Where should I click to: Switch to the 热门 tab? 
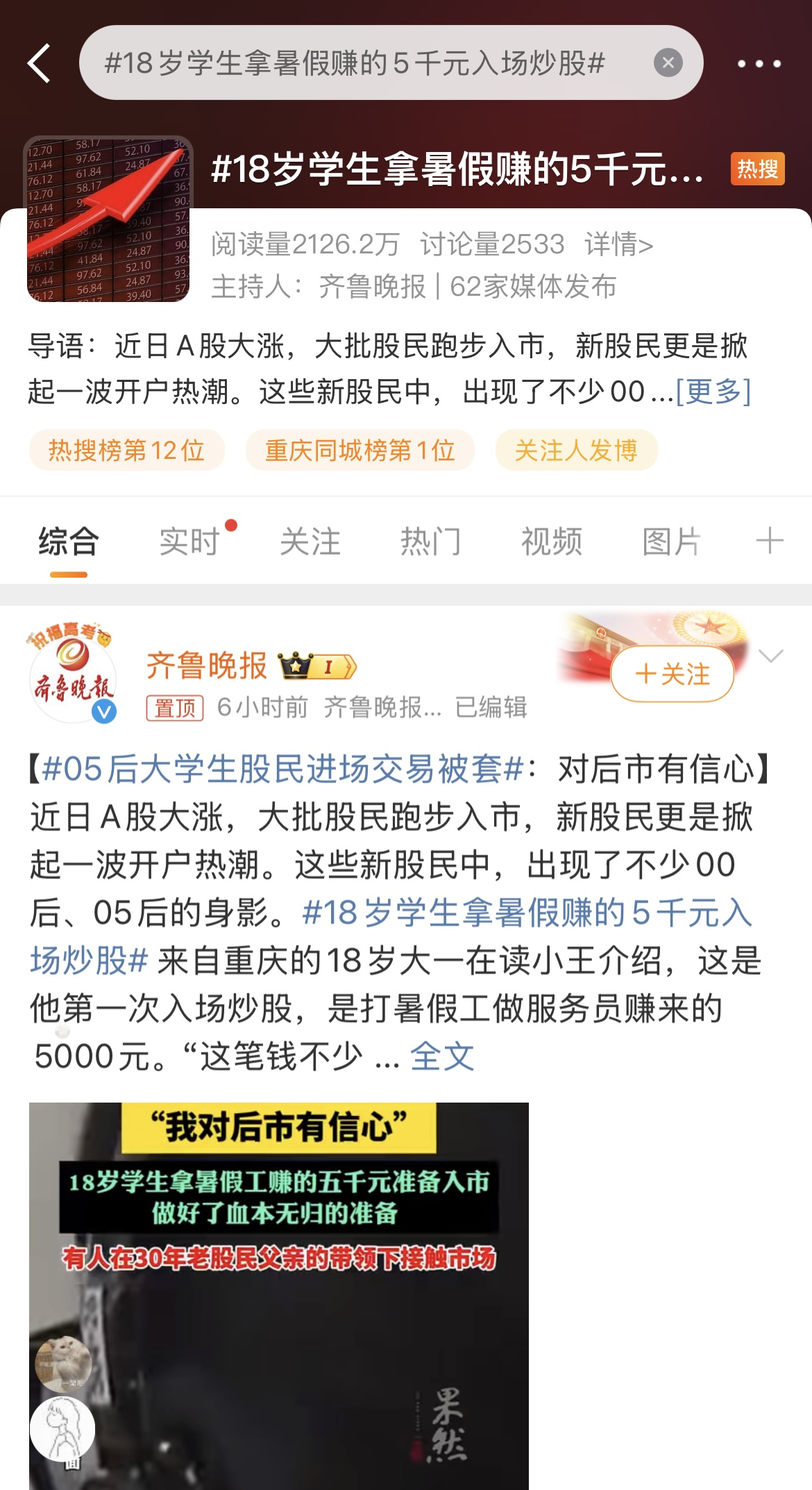coord(430,542)
